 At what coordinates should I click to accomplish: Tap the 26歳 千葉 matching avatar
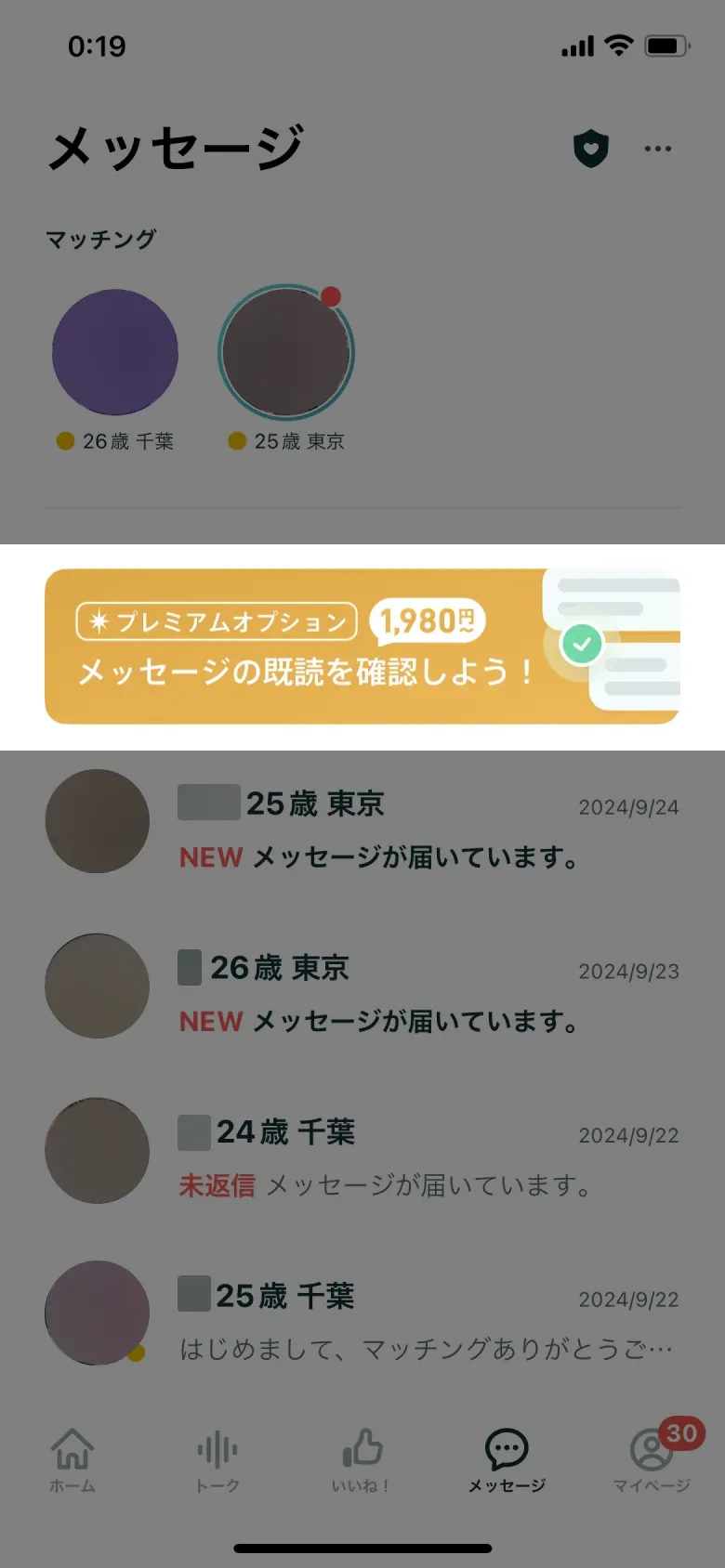point(114,351)
